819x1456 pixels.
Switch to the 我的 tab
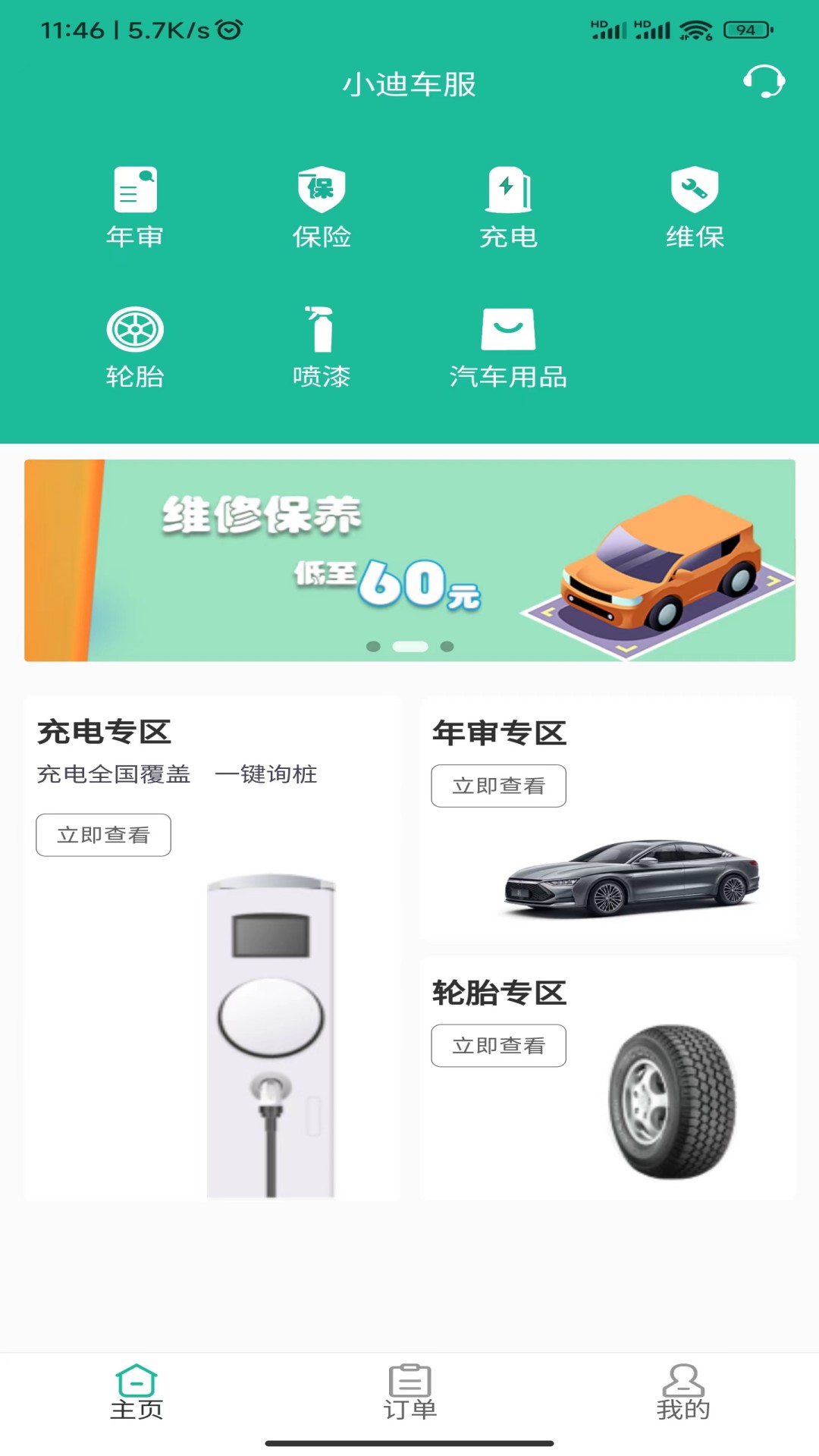click(682, 1392)
